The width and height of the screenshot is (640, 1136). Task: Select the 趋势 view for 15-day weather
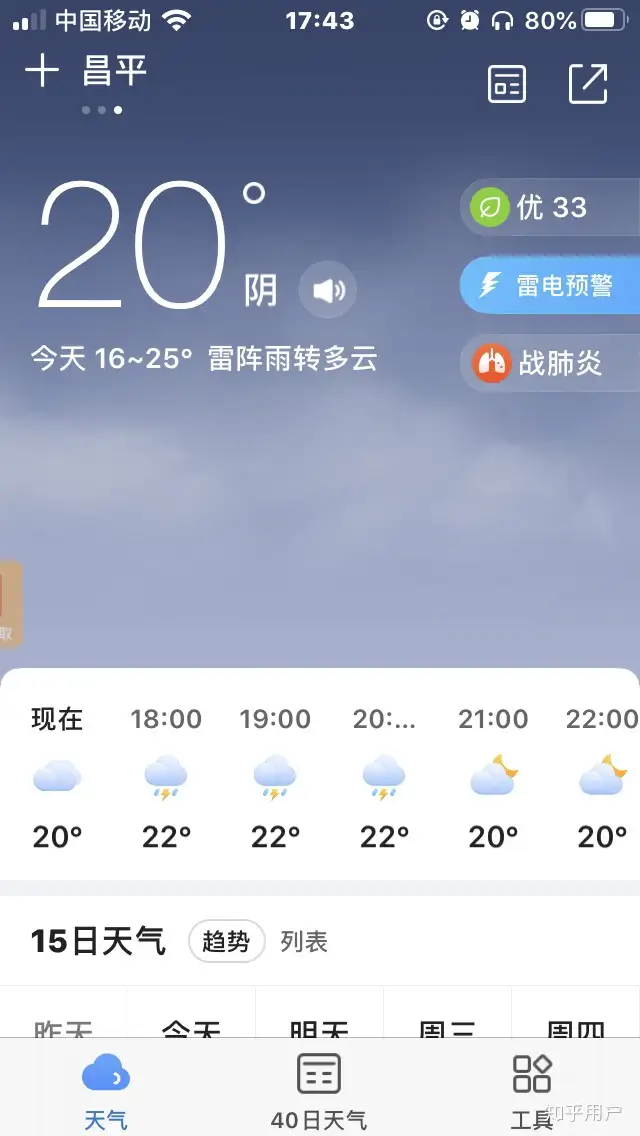[226, 941]
